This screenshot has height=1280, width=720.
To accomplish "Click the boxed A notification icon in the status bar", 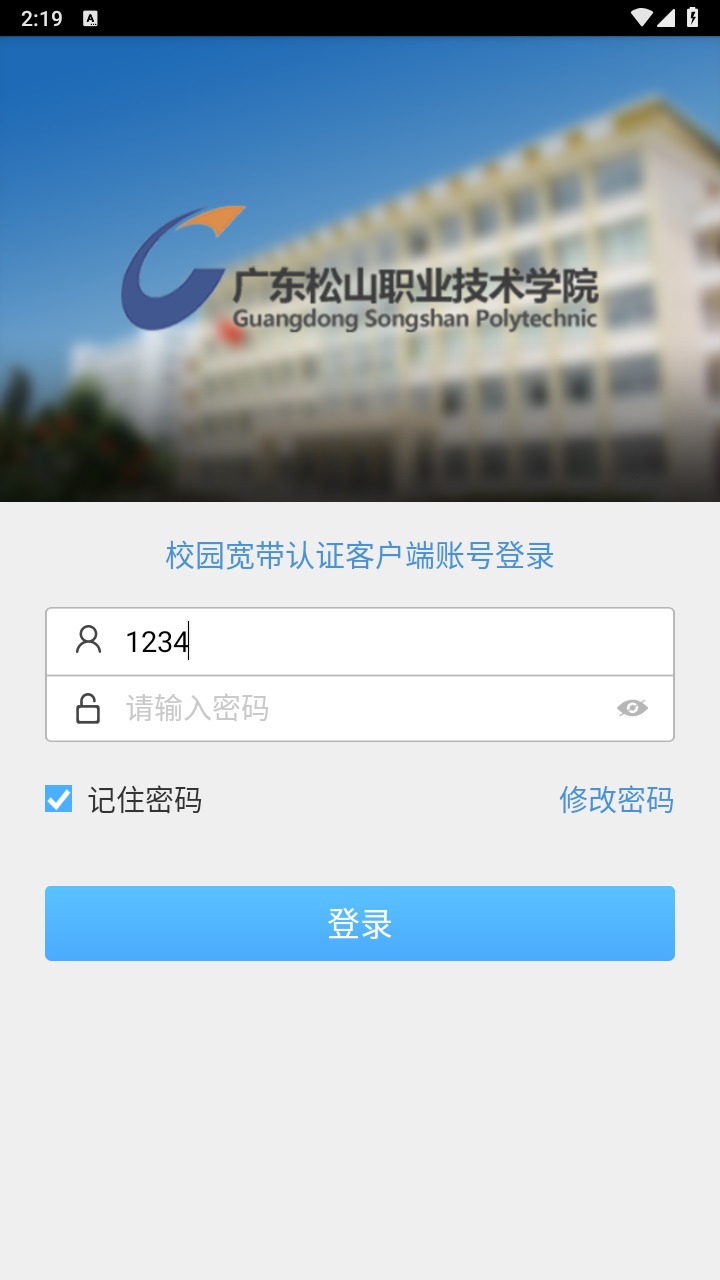I will pyautogui.click(x=93, y=16).
